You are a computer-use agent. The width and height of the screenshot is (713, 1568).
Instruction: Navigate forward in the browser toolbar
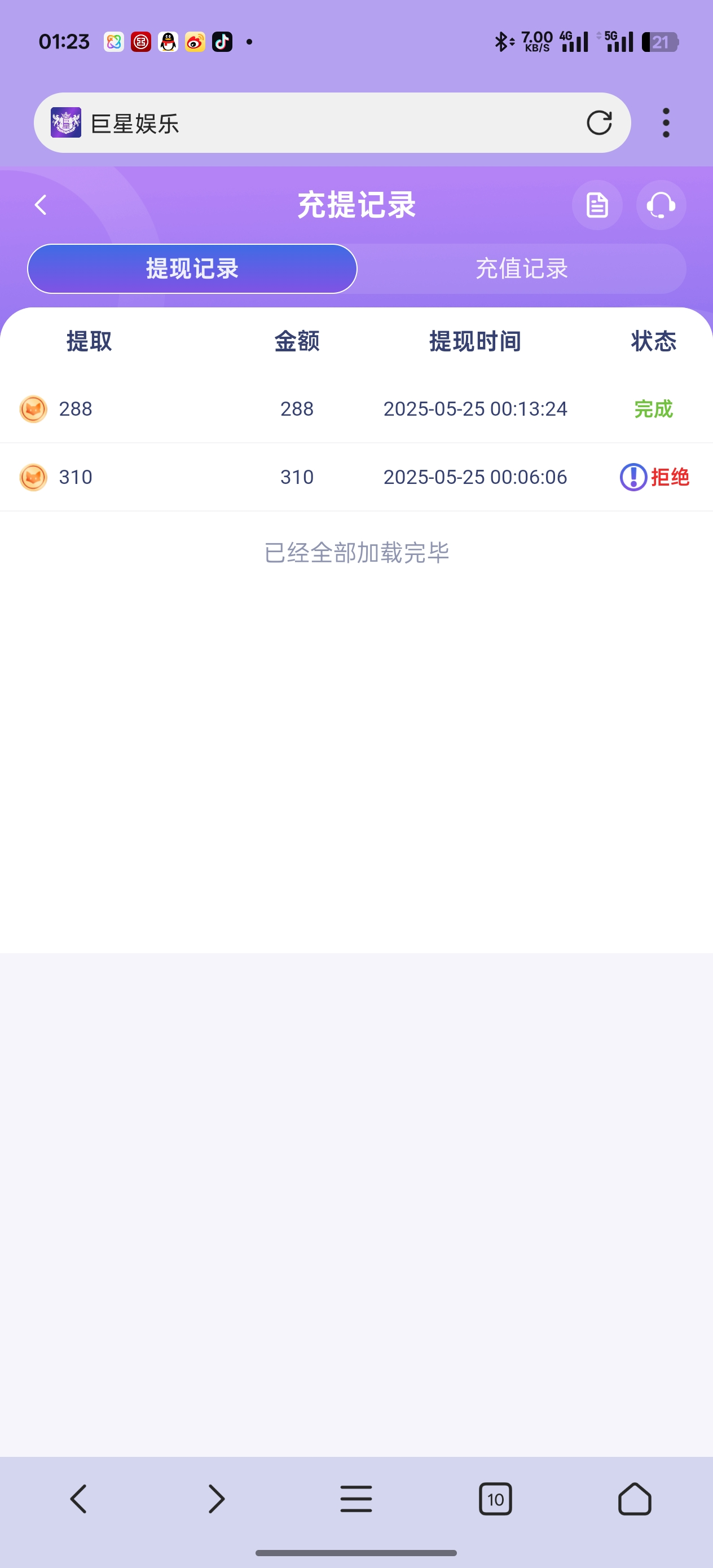point(217,1499)
